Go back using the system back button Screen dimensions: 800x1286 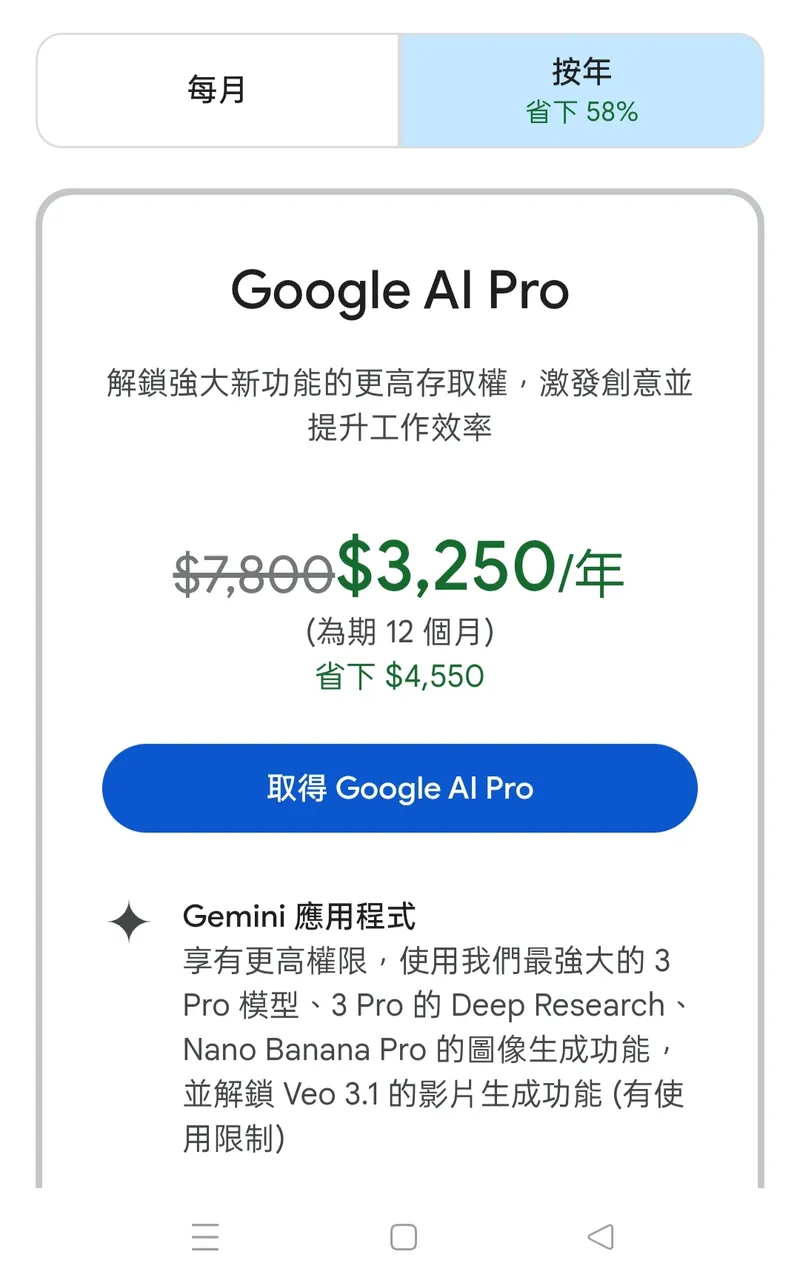pyautogui.click(x=600, y=1237)
